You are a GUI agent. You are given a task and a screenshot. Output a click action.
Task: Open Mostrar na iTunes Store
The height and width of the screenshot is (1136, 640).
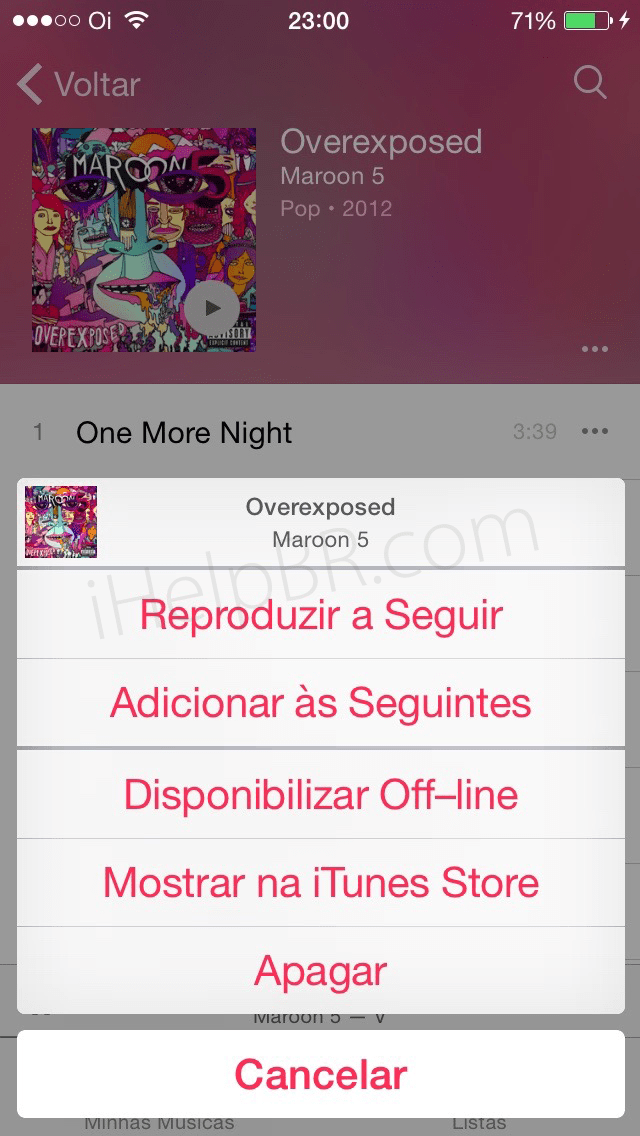[320, 882]
